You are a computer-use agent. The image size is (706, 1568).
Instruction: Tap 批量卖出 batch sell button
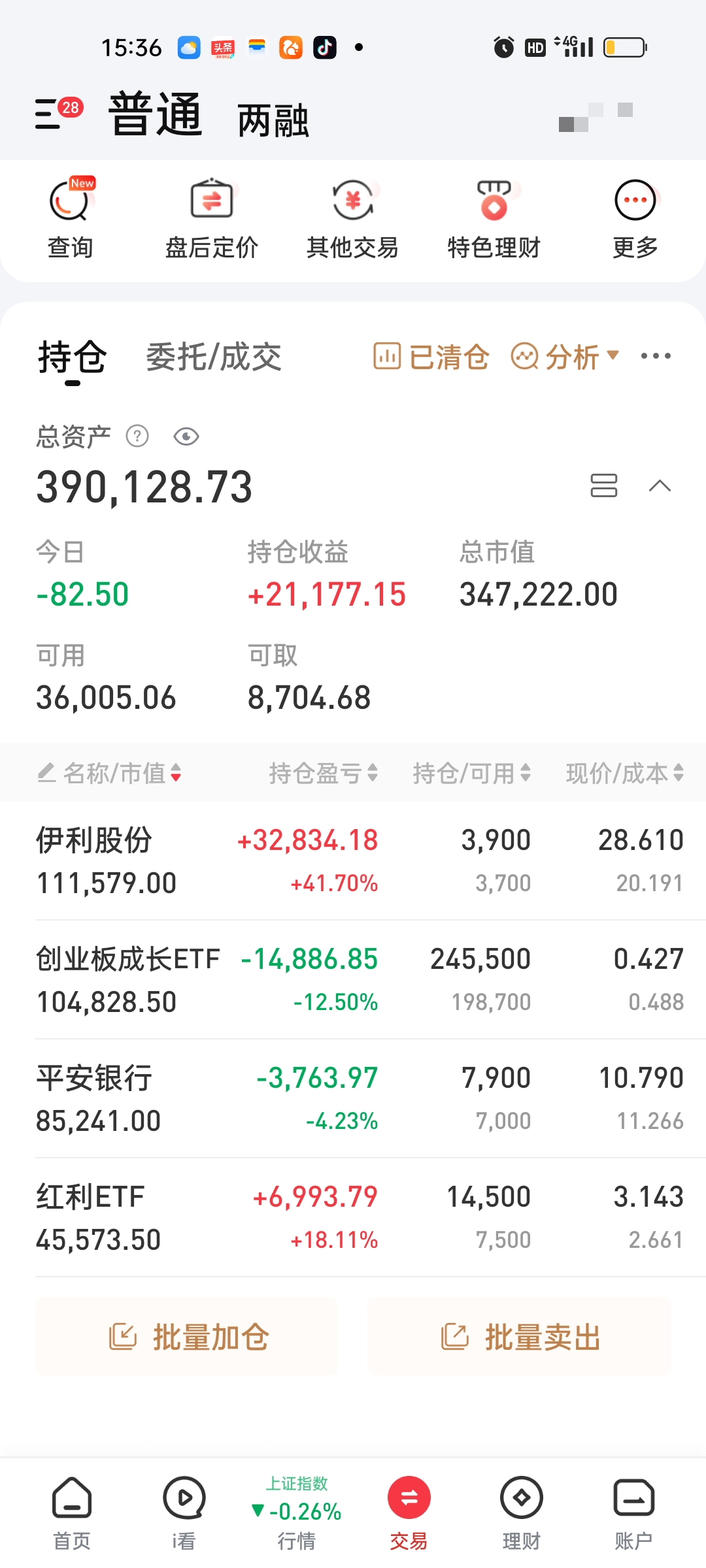click(x=520, y=1337)
